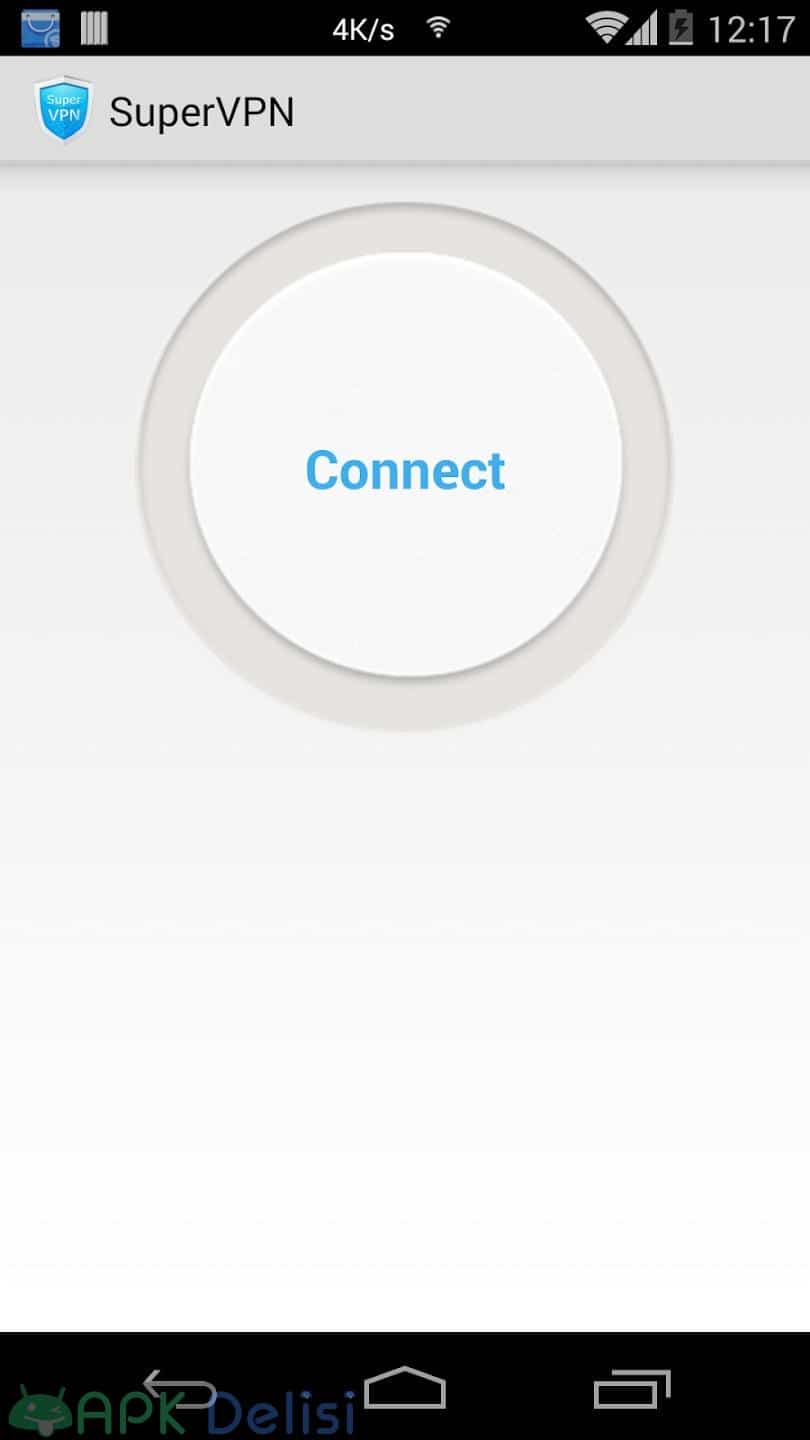Screen dimensions: 810x1440
Task: Go back with the navigation bar
Action: click(x=180, y=1388)
